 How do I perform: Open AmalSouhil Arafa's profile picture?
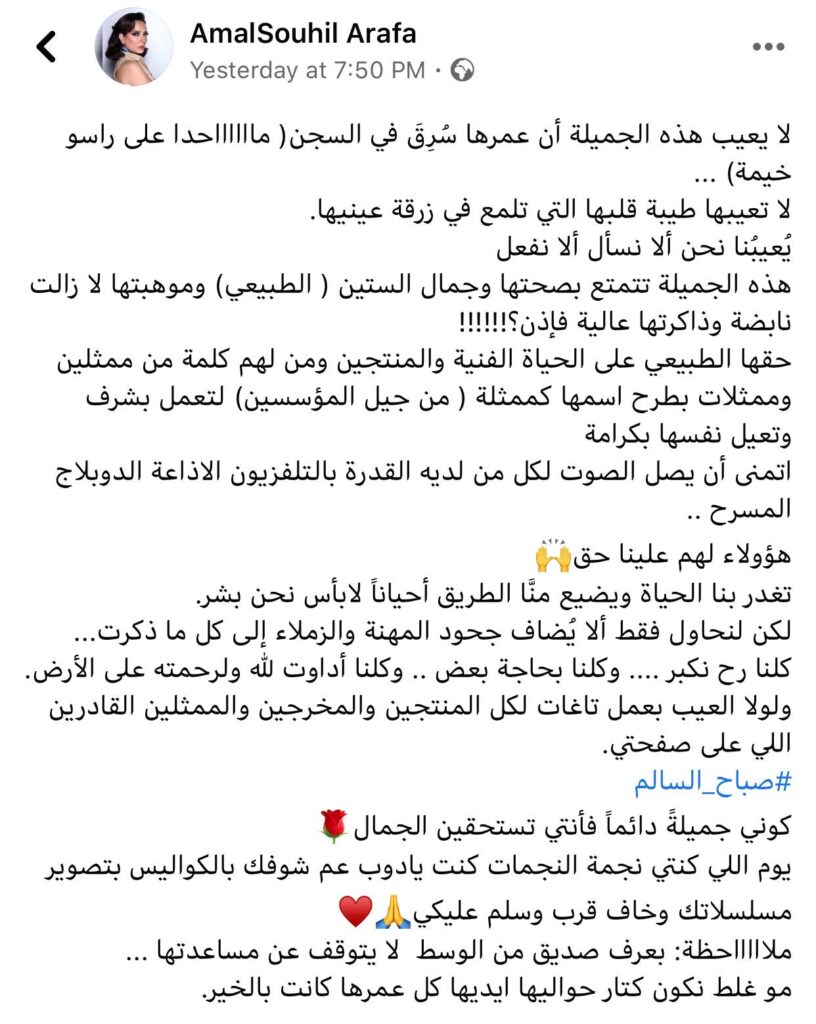point(134,47)
